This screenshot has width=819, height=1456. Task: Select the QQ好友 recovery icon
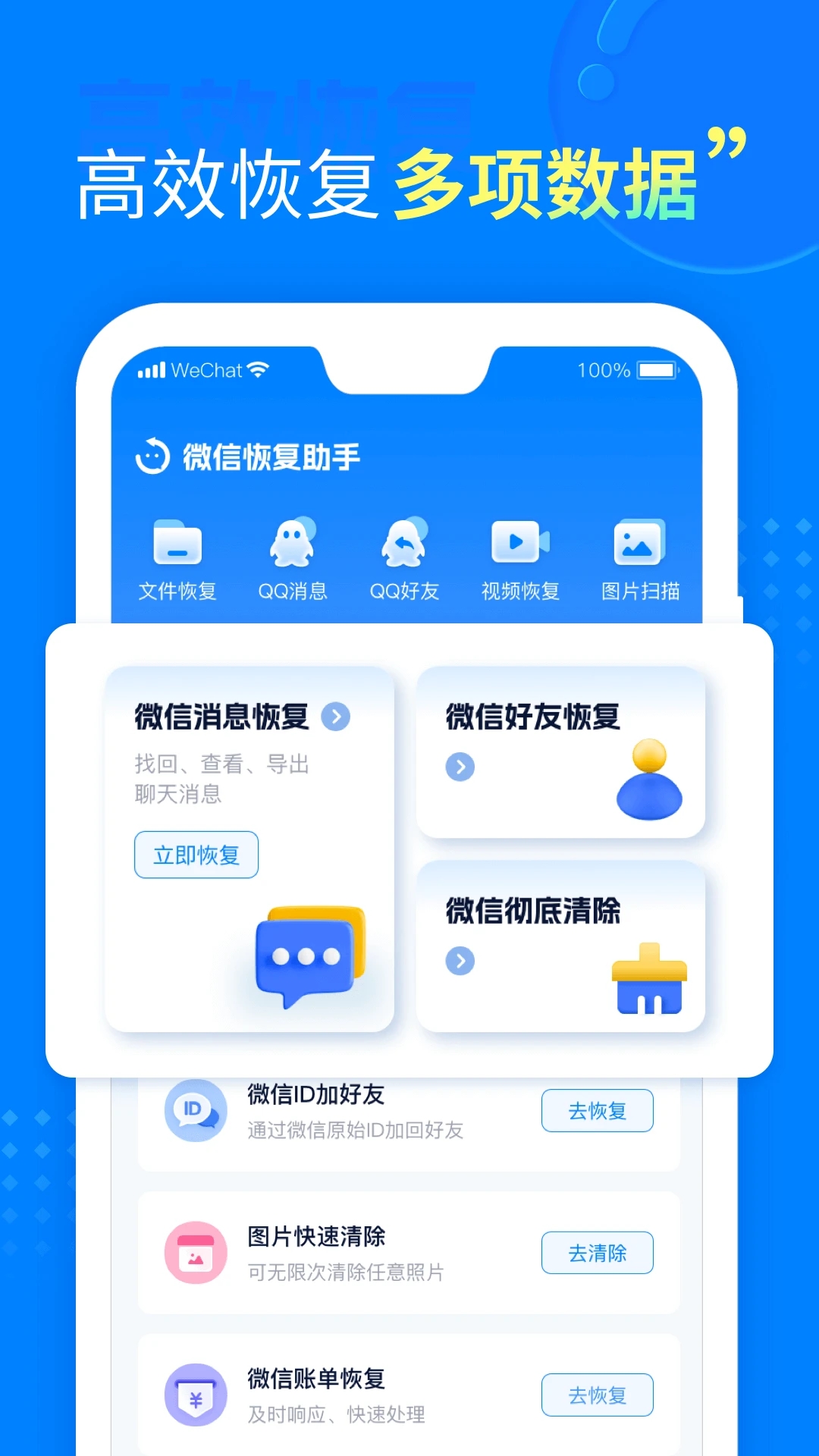[x=406, y=544]
